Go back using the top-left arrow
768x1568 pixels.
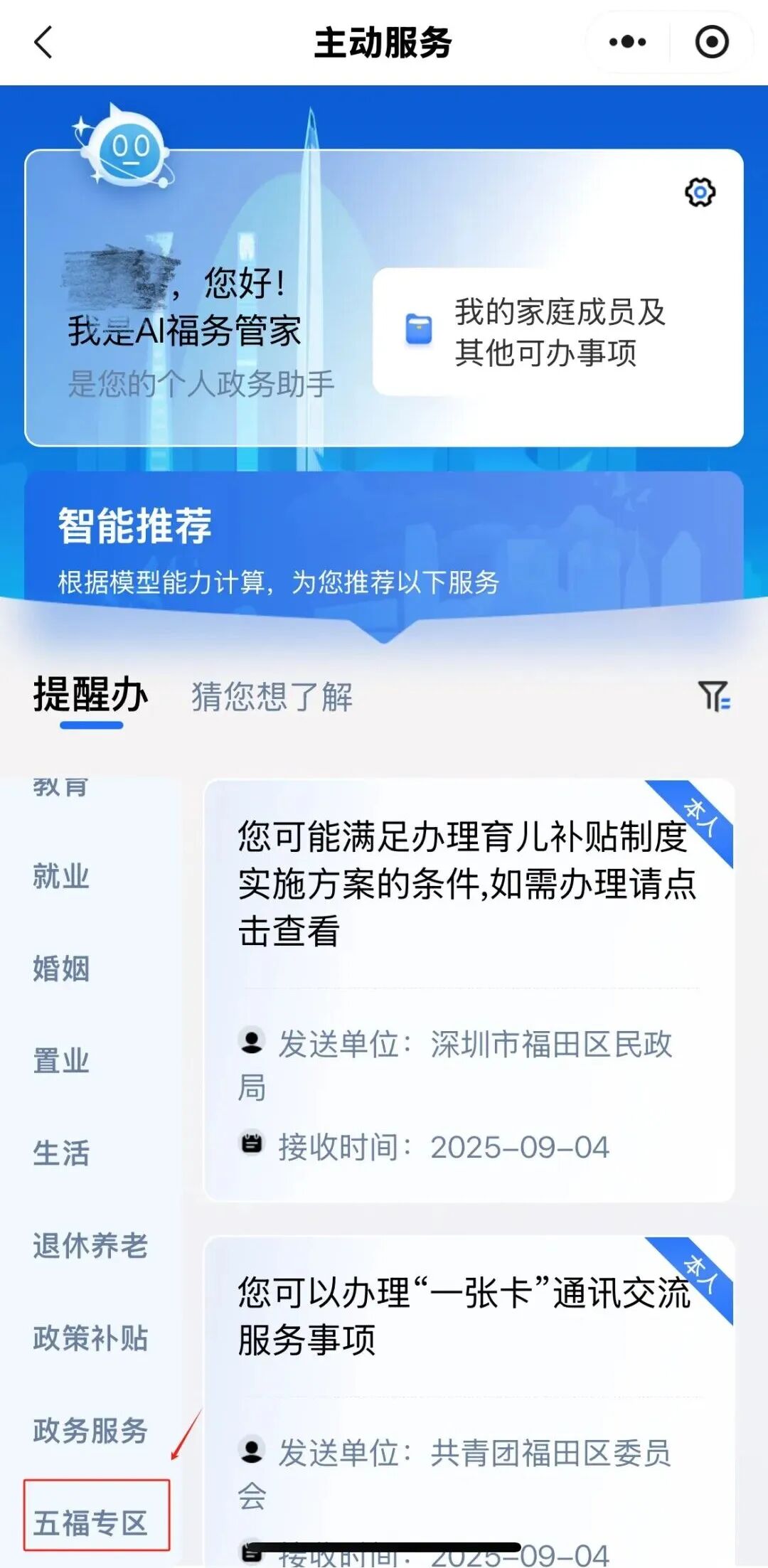(44, 42)
